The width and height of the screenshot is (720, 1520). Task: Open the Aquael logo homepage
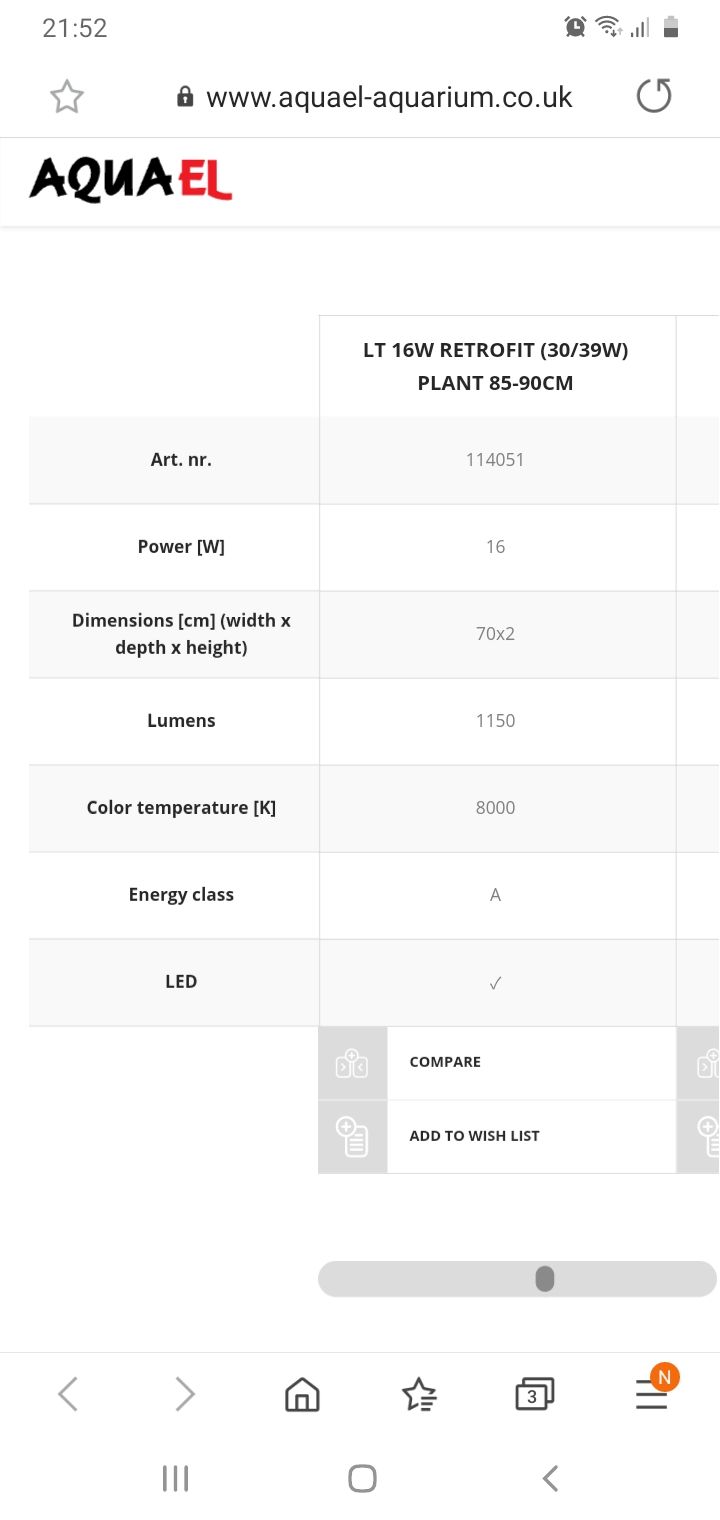[131, 180]
